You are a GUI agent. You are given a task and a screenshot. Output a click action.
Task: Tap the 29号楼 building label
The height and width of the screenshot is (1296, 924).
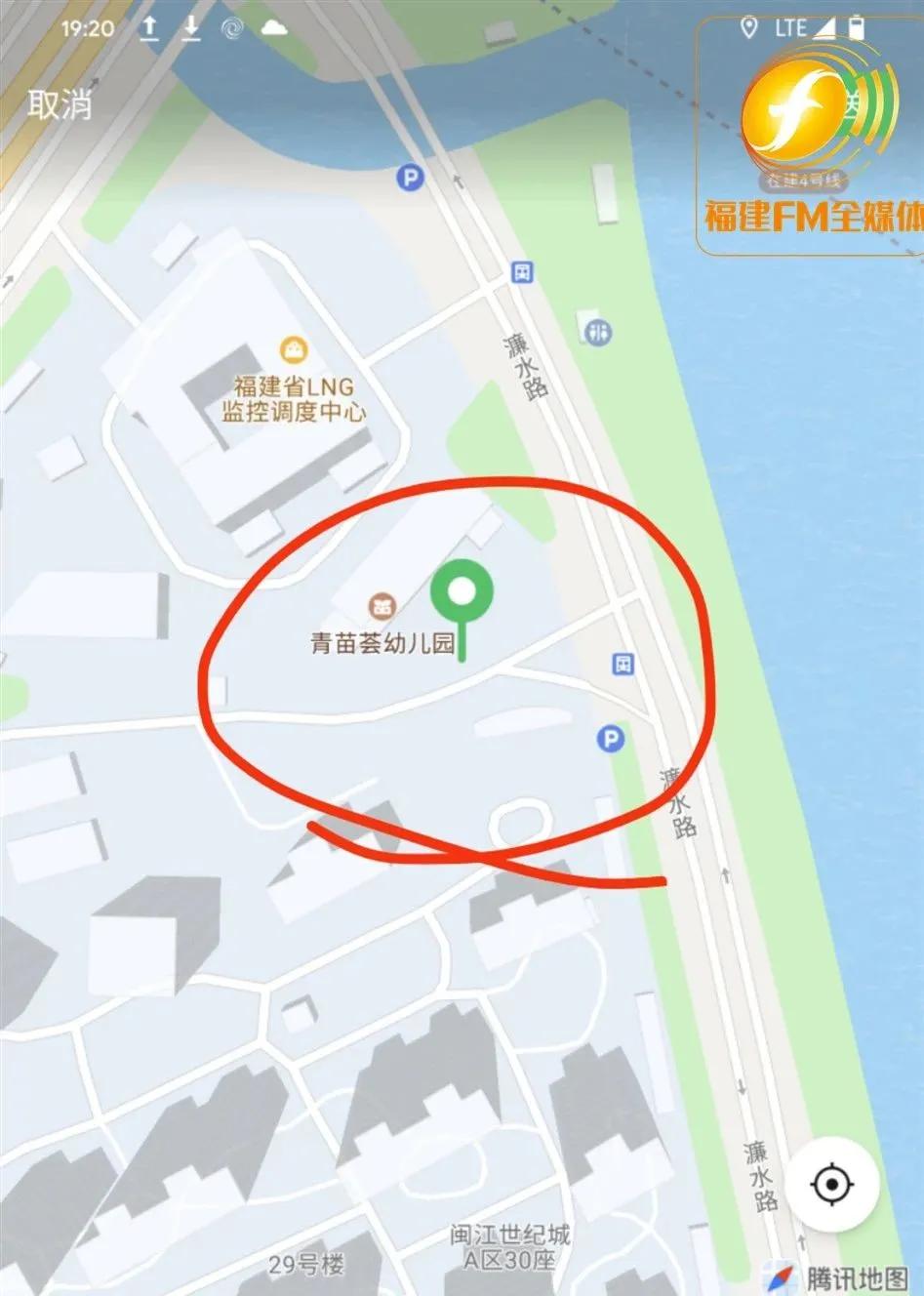[305, 1264]
